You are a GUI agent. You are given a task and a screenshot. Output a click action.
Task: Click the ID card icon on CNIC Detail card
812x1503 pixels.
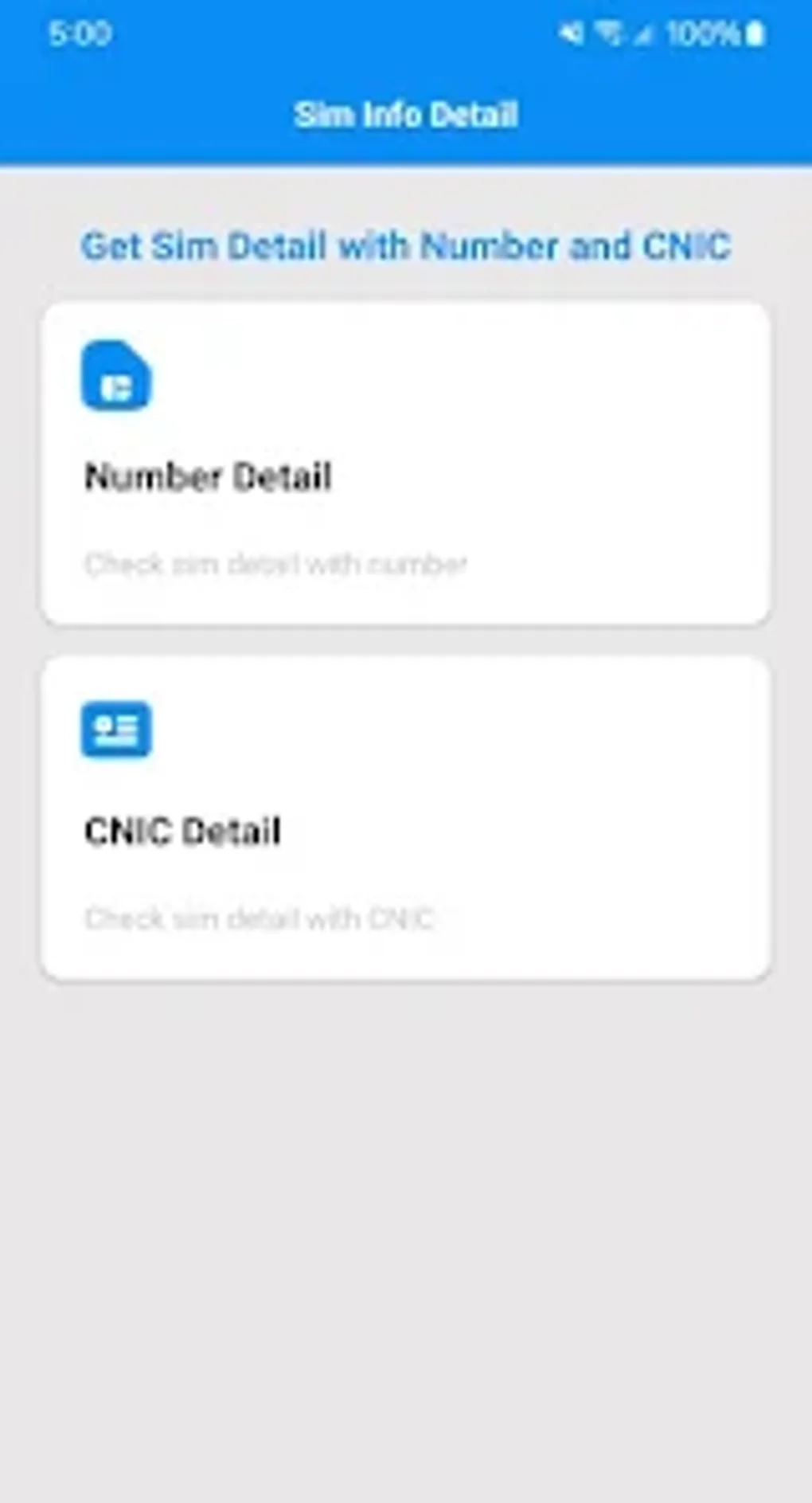point(116,729)
